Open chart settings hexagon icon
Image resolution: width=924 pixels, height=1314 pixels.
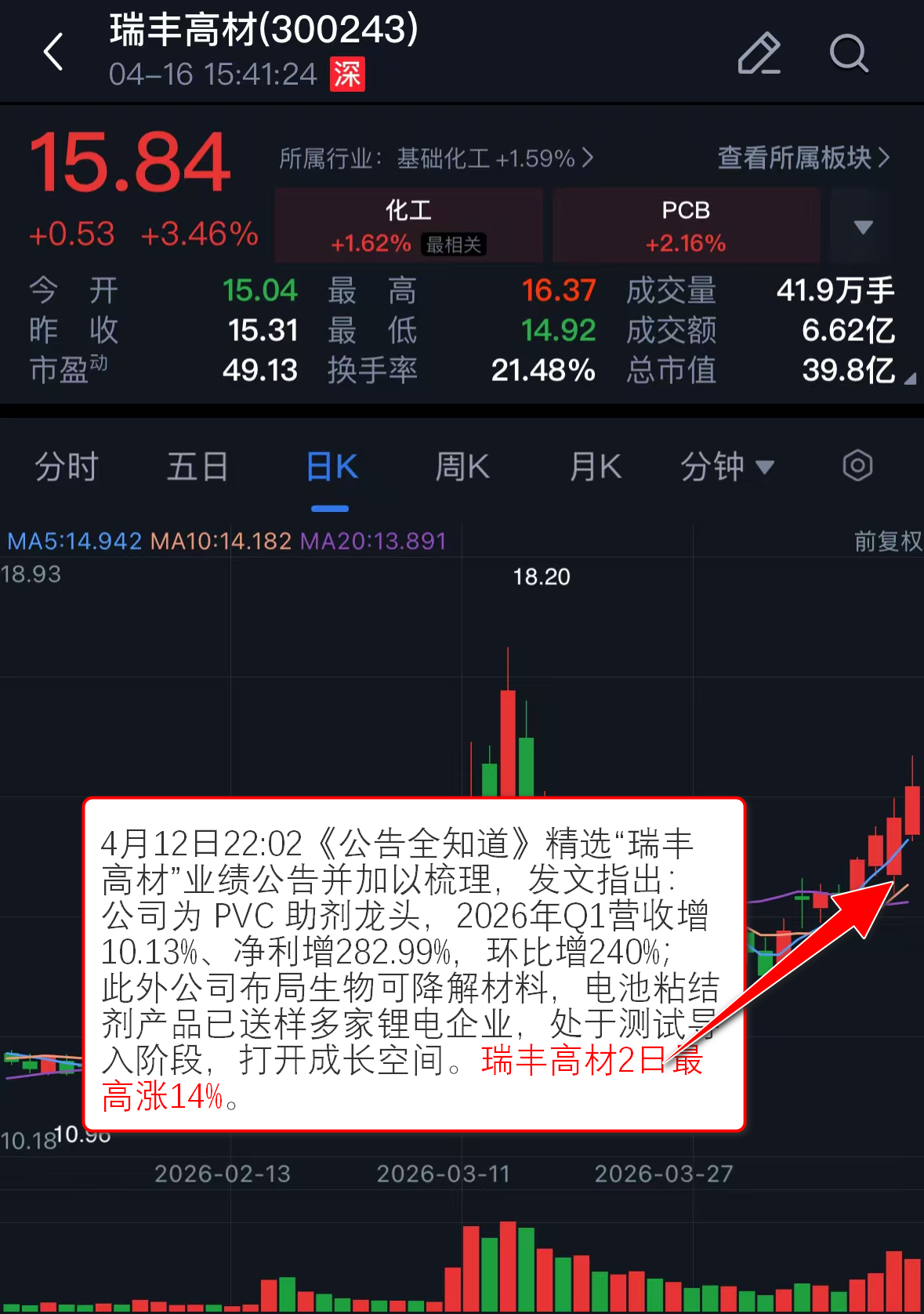(857, 466)
